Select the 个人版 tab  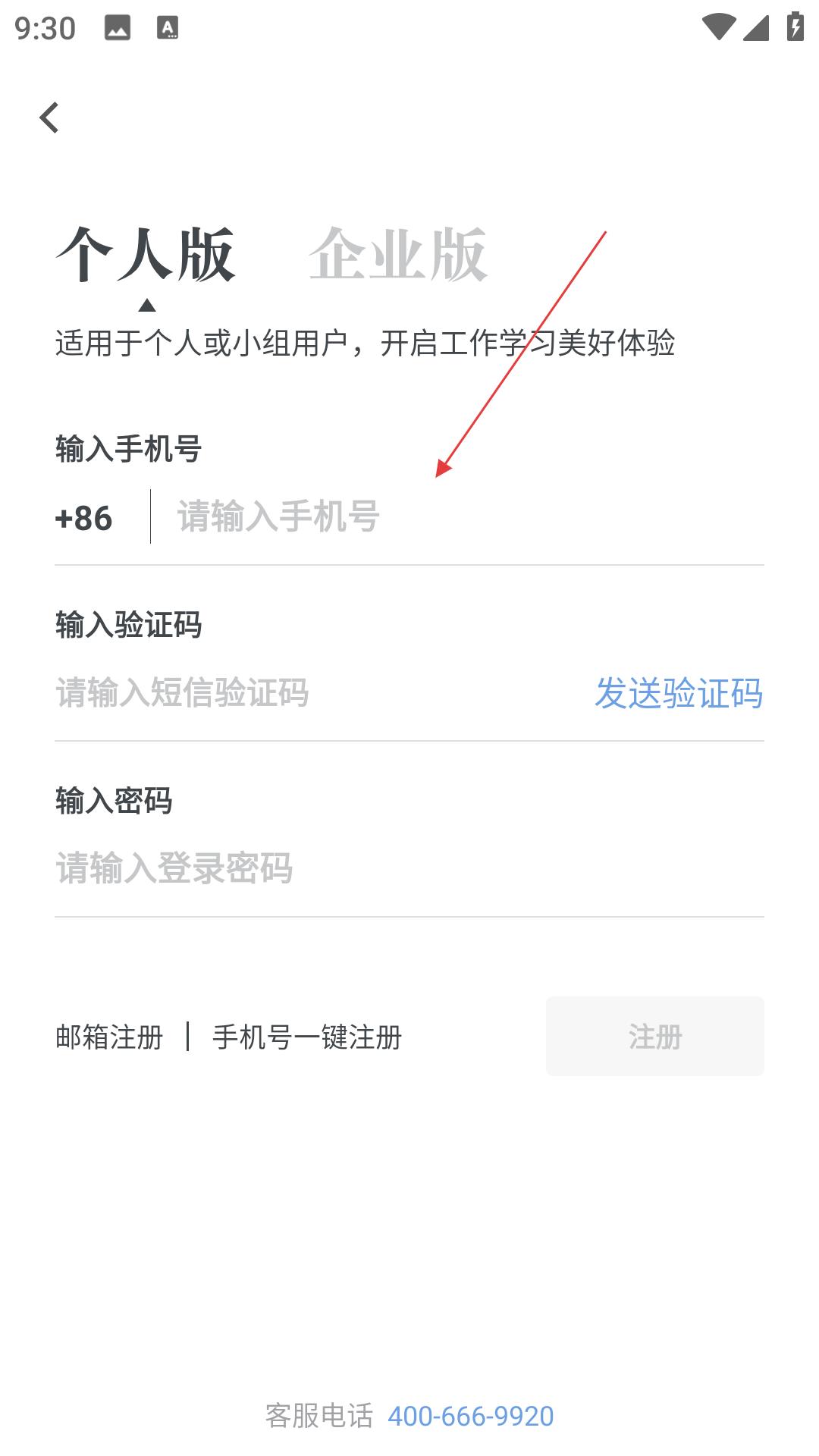[146, 255]
